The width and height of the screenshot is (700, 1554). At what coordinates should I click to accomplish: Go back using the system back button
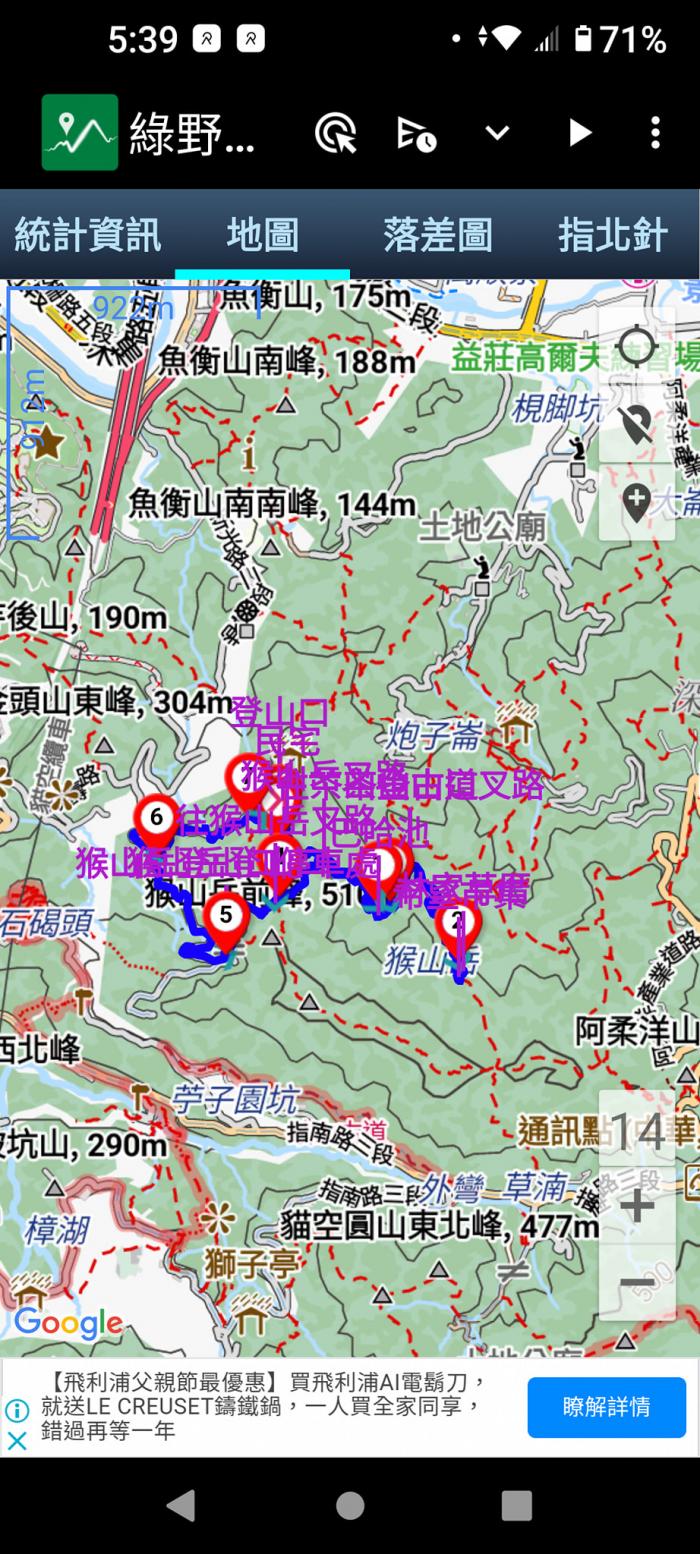point(181,1505)
